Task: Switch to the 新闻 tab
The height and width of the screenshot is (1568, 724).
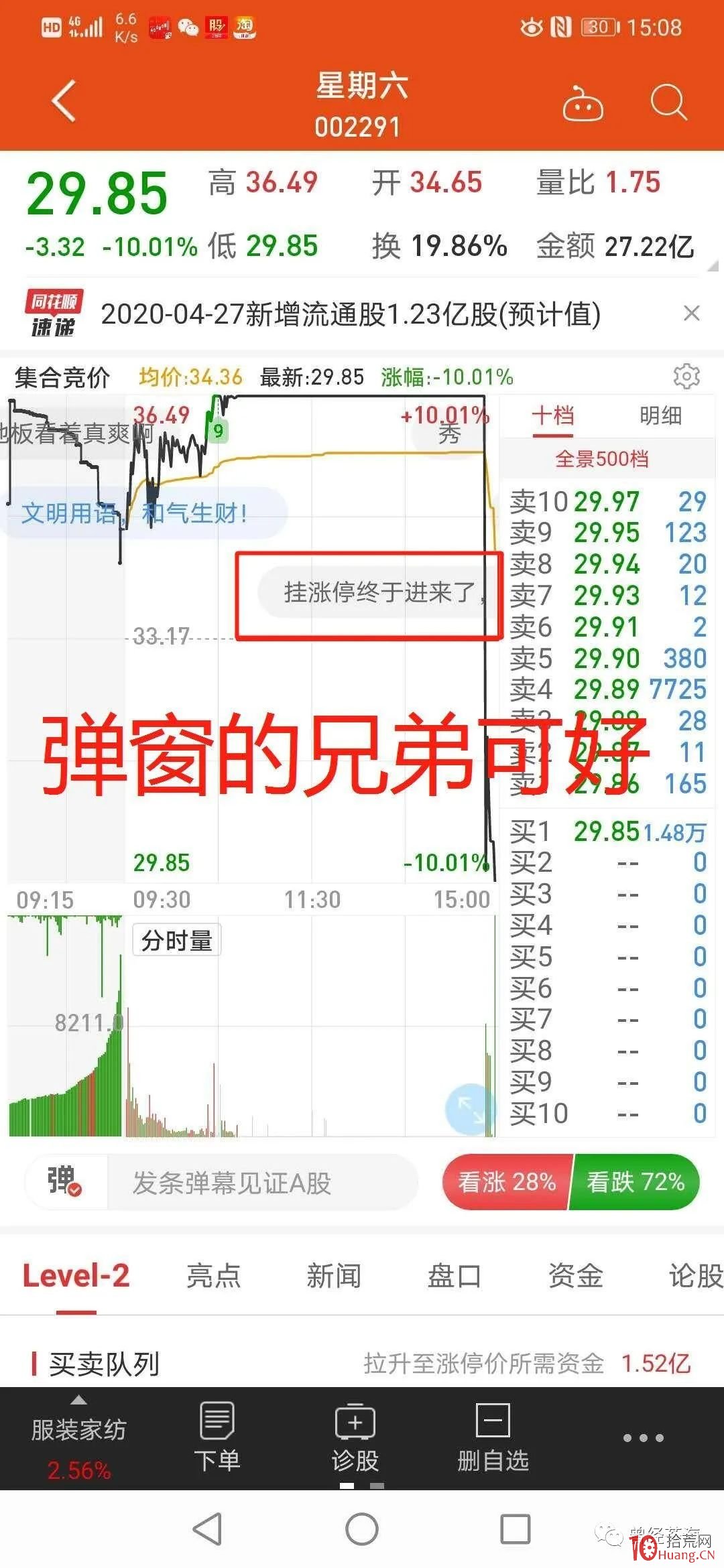Action: [334, 1275]
